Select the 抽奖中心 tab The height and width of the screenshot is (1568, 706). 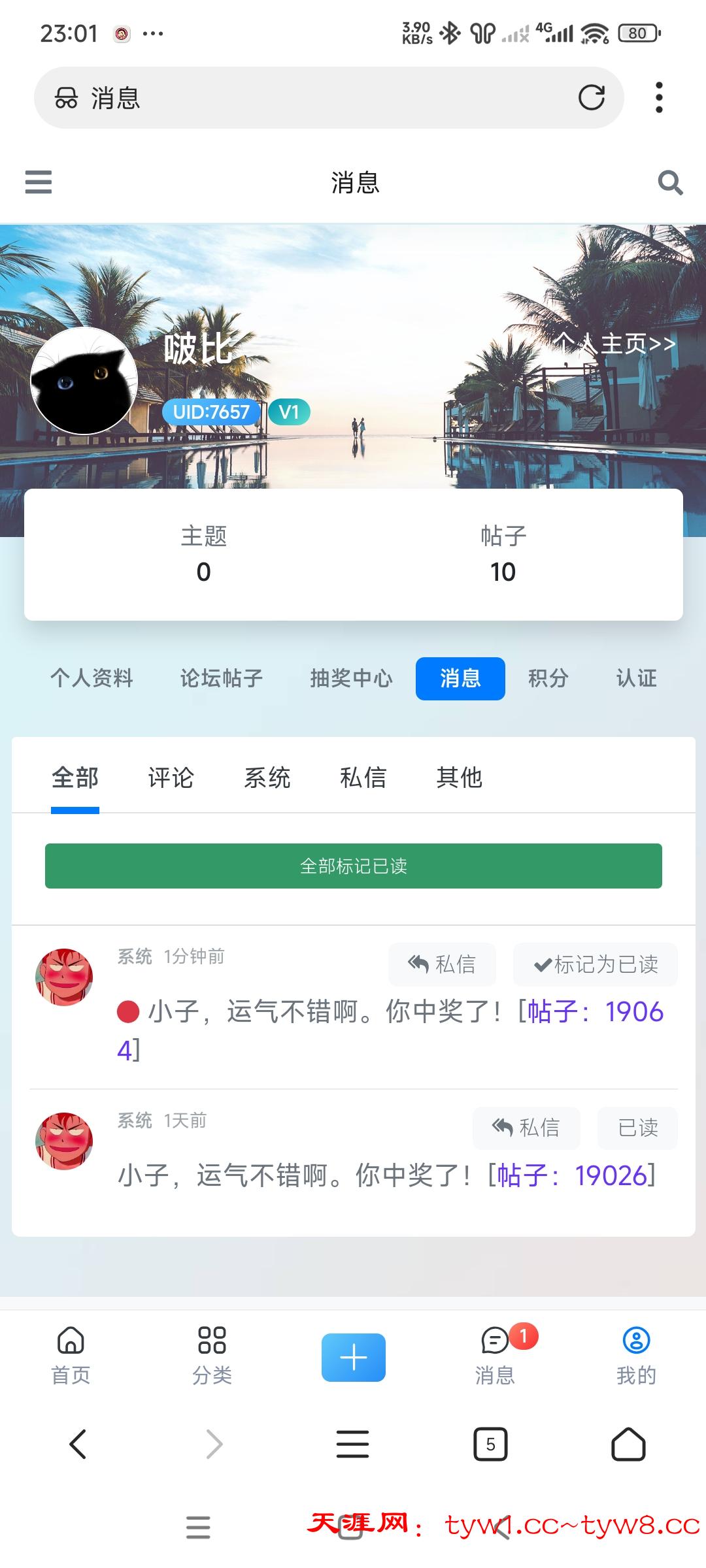coord(351,678)
